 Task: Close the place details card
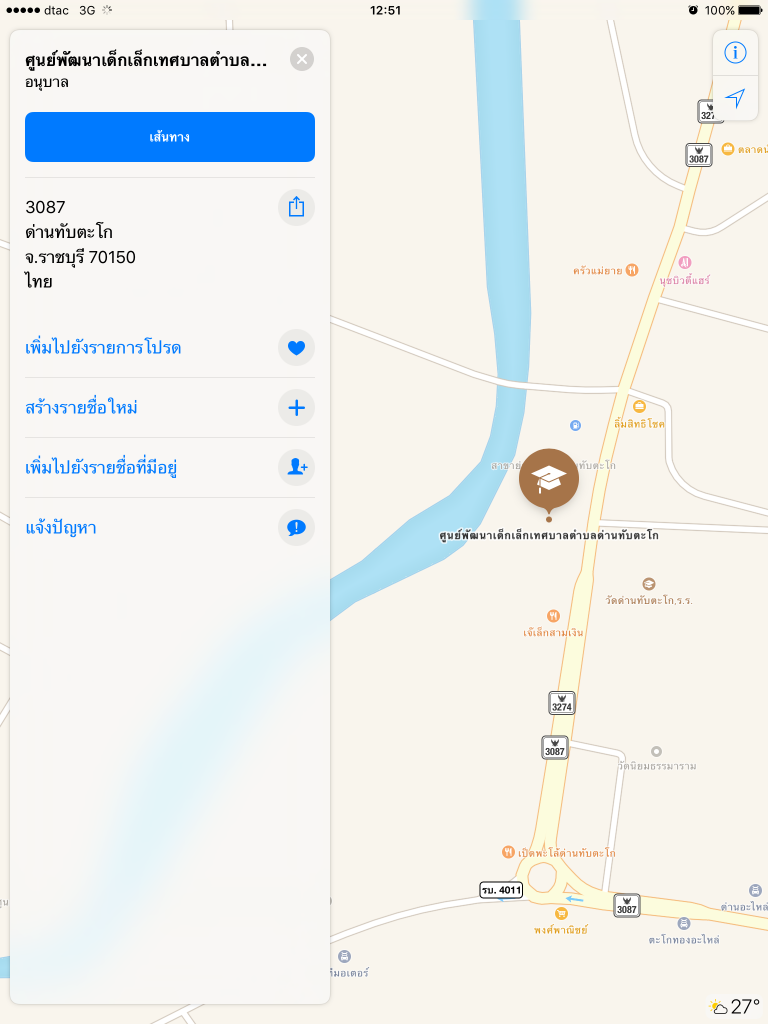(302, 60)
